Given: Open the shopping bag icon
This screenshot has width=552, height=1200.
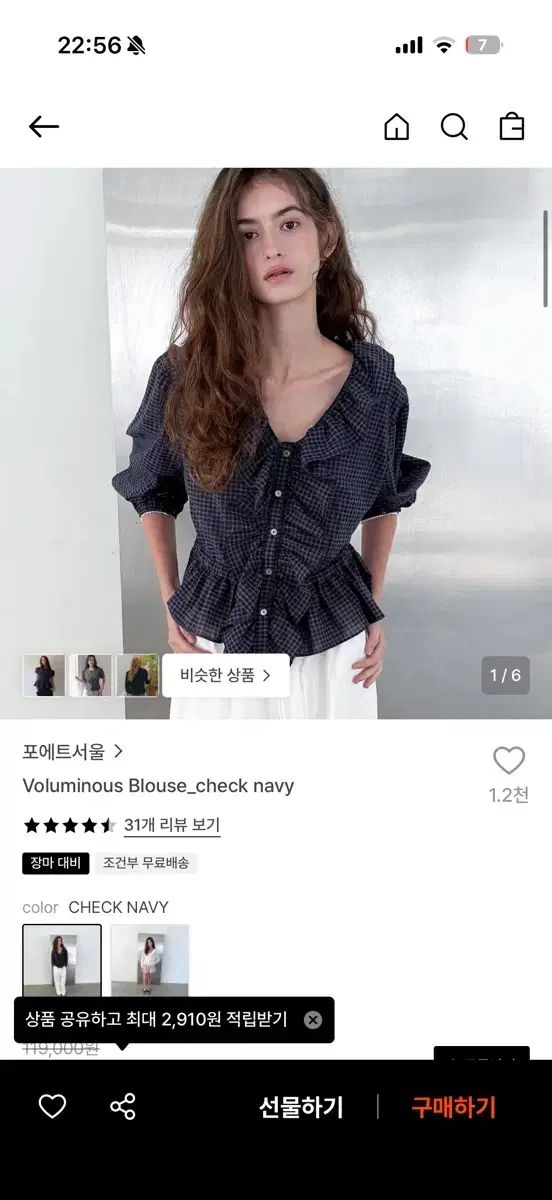Looking at the screenshot, I should point(512,127).
